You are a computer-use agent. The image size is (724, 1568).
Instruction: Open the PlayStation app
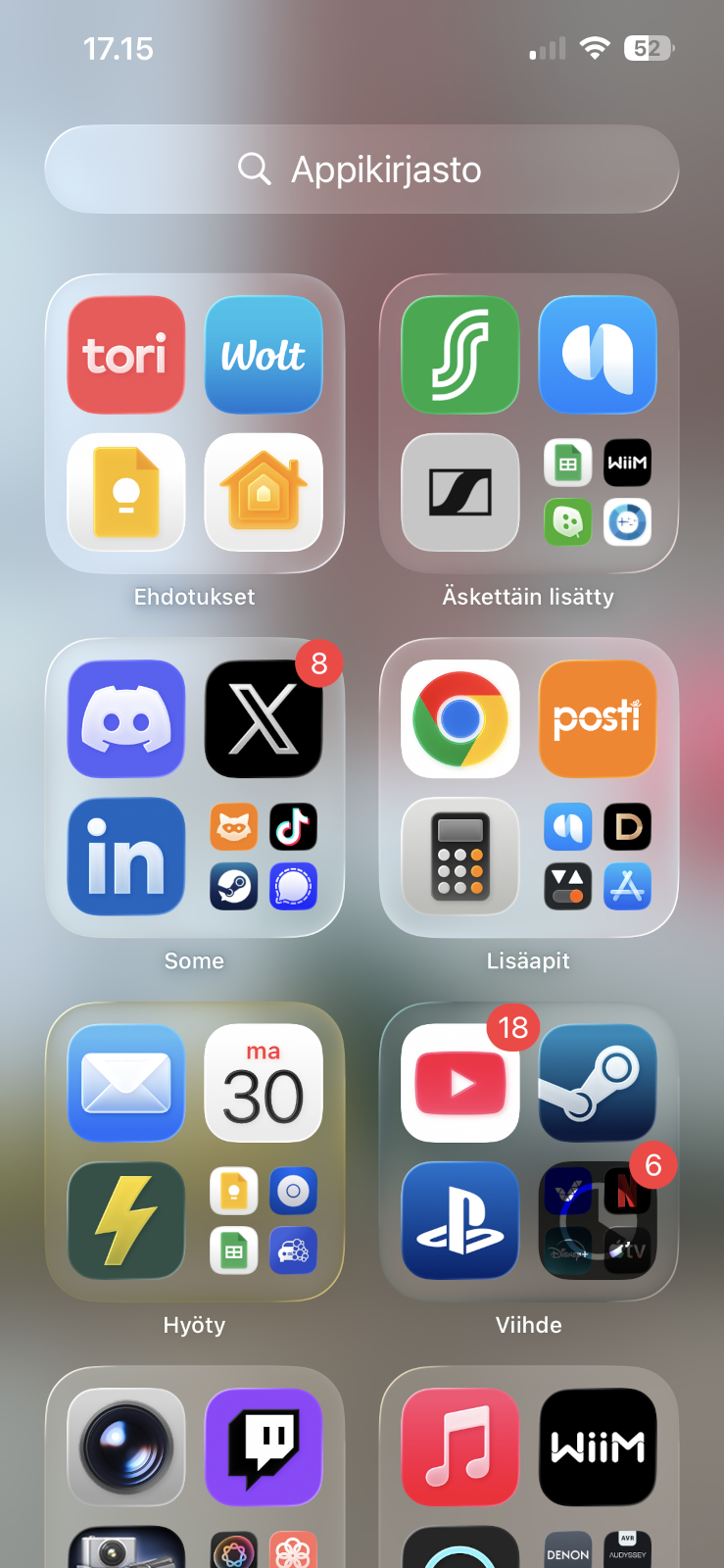click(460, 1220)
